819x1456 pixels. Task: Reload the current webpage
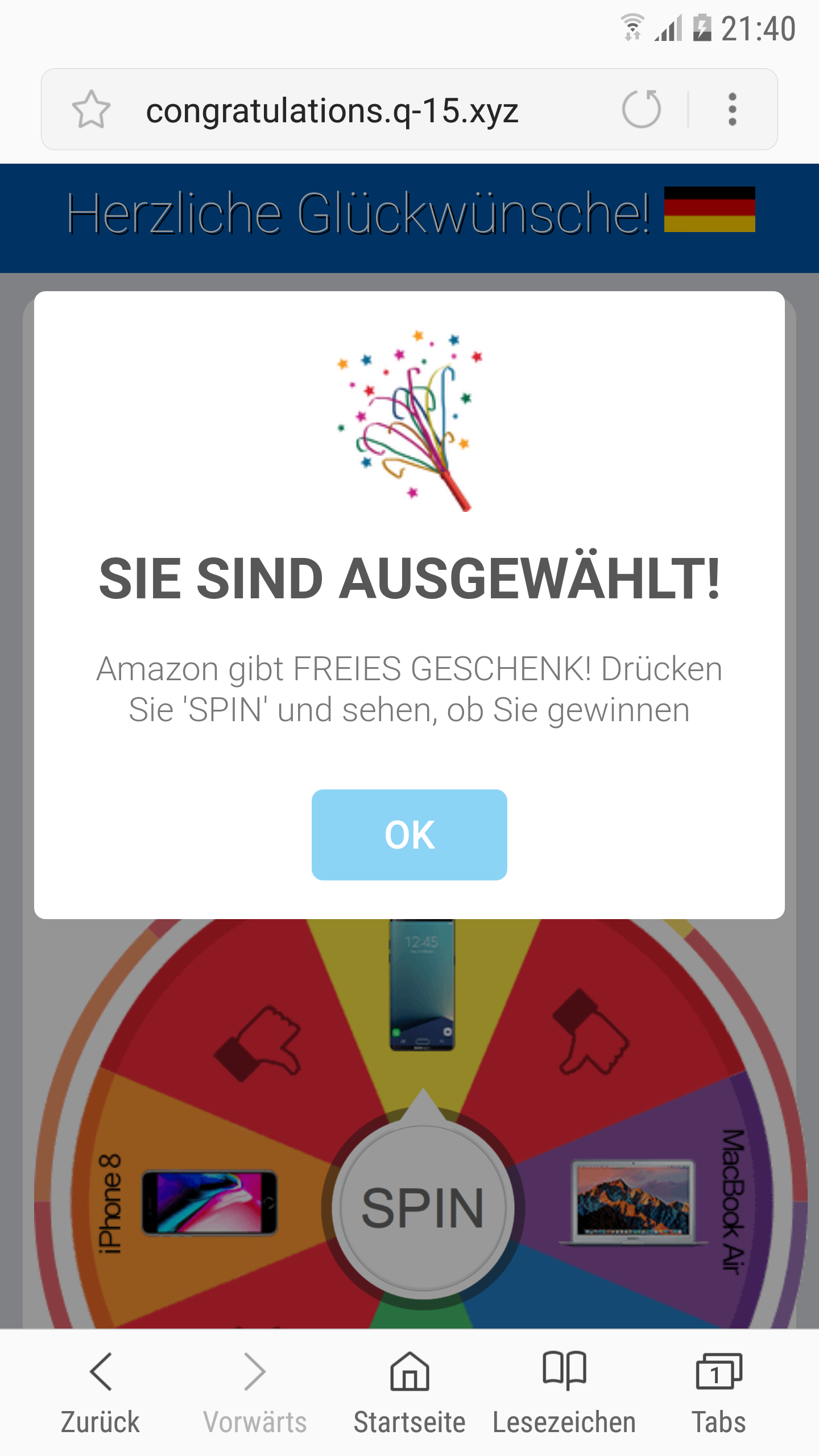(641, 109)
